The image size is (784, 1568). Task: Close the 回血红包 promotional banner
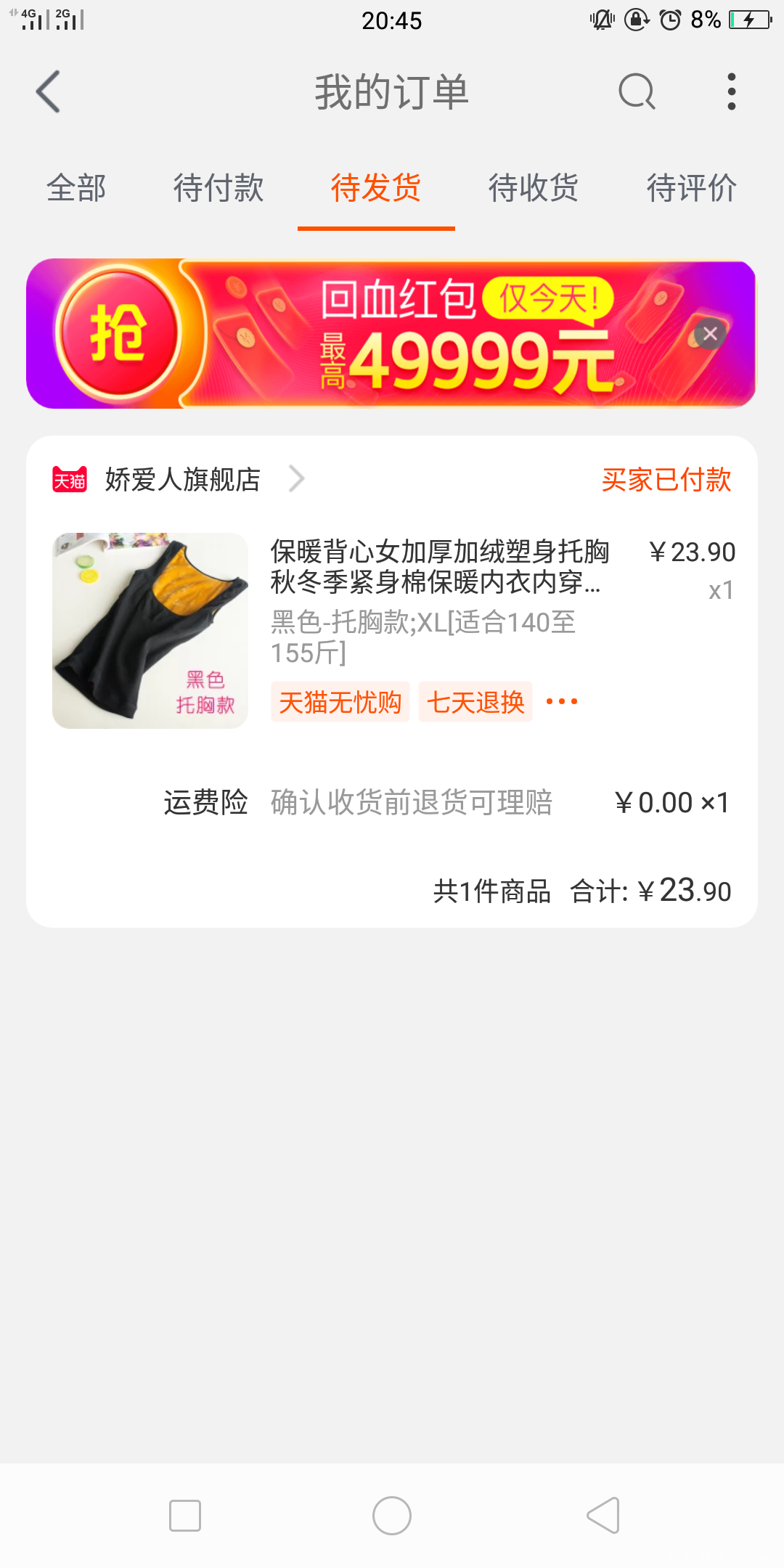click(710, 334)
